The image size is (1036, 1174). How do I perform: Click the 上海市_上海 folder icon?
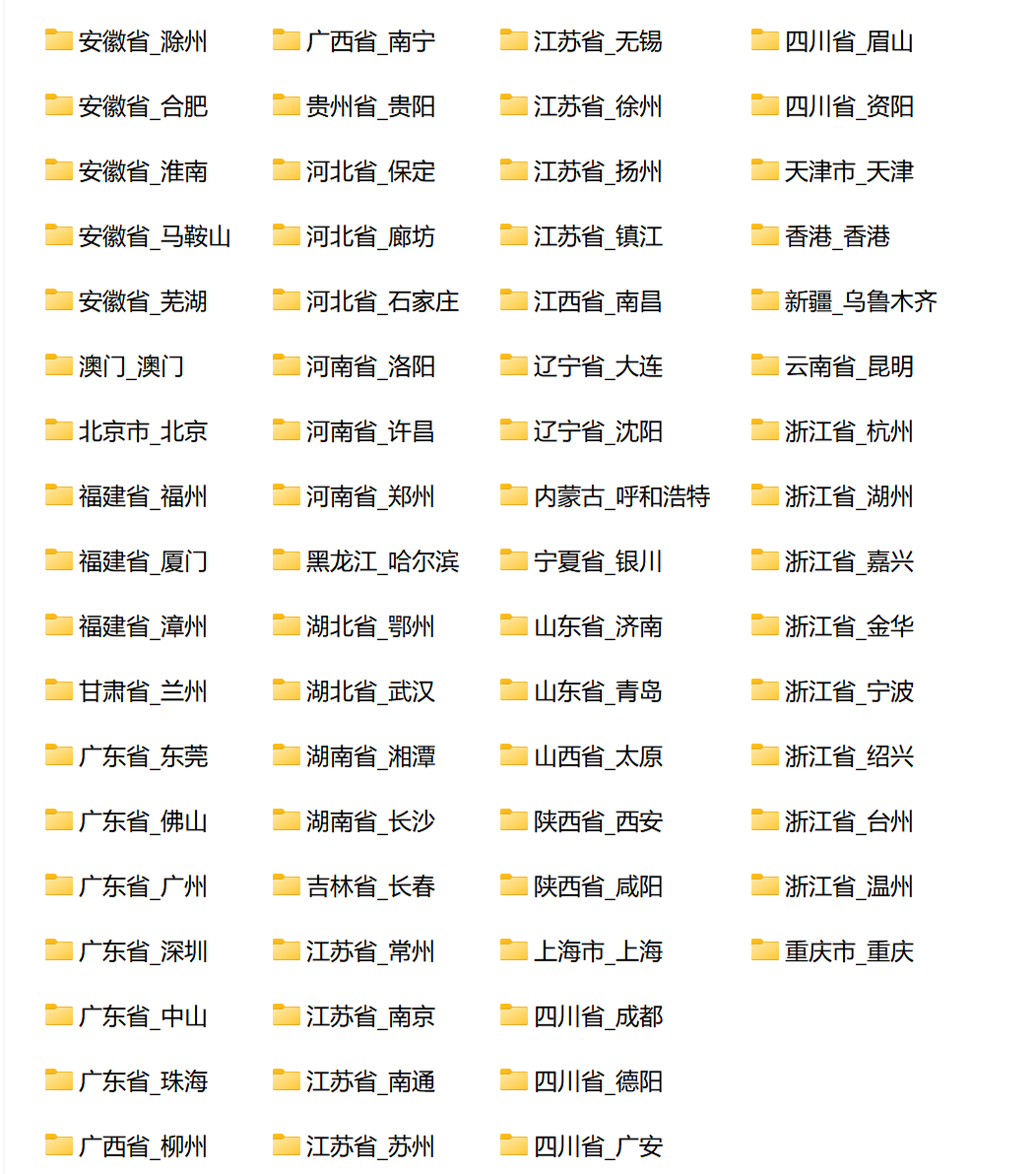[x=513, y=950]
